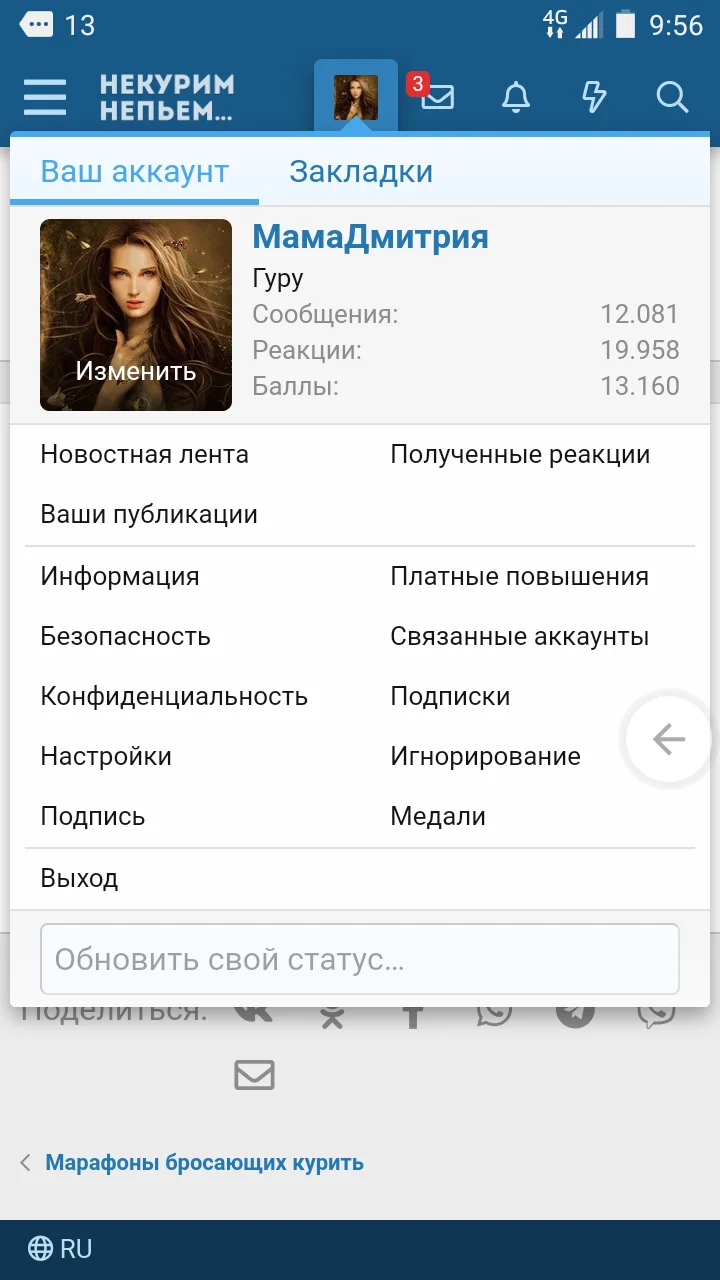
Task: Switch to the Закладки tab
Action: (360, 171)
